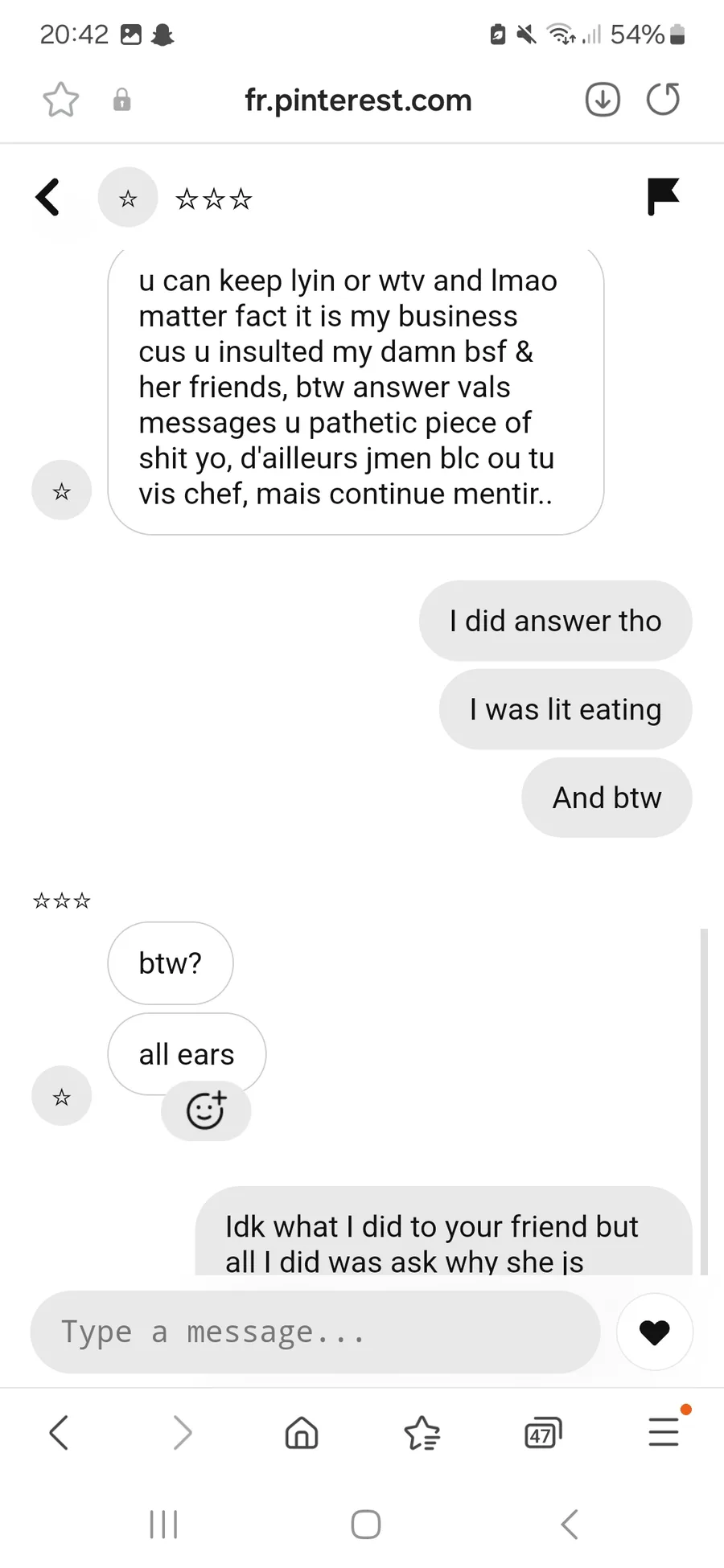
Task: Go back from the Pinterest conversation
Action: click(48, 197)
